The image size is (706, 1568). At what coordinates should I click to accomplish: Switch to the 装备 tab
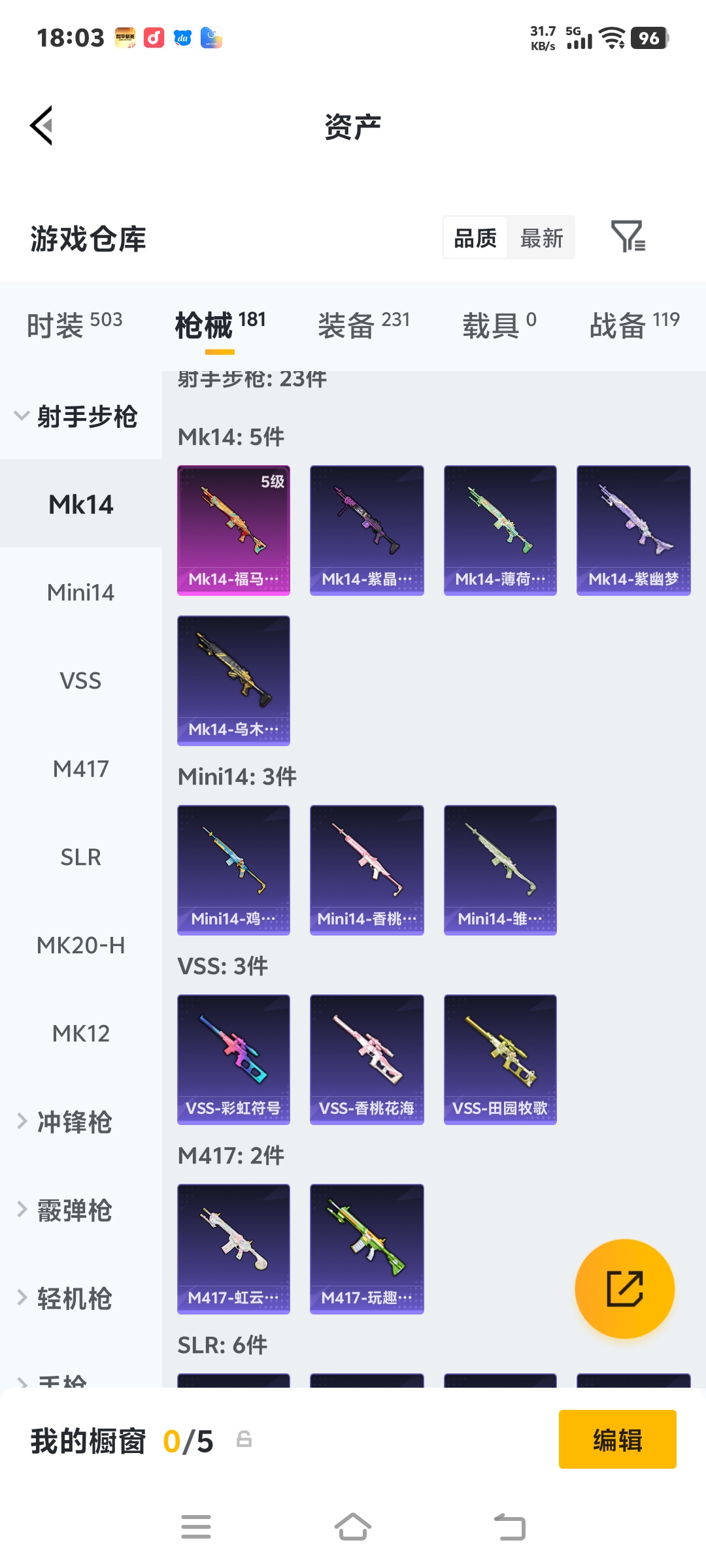pyautogui.click(x=363, y=324)
